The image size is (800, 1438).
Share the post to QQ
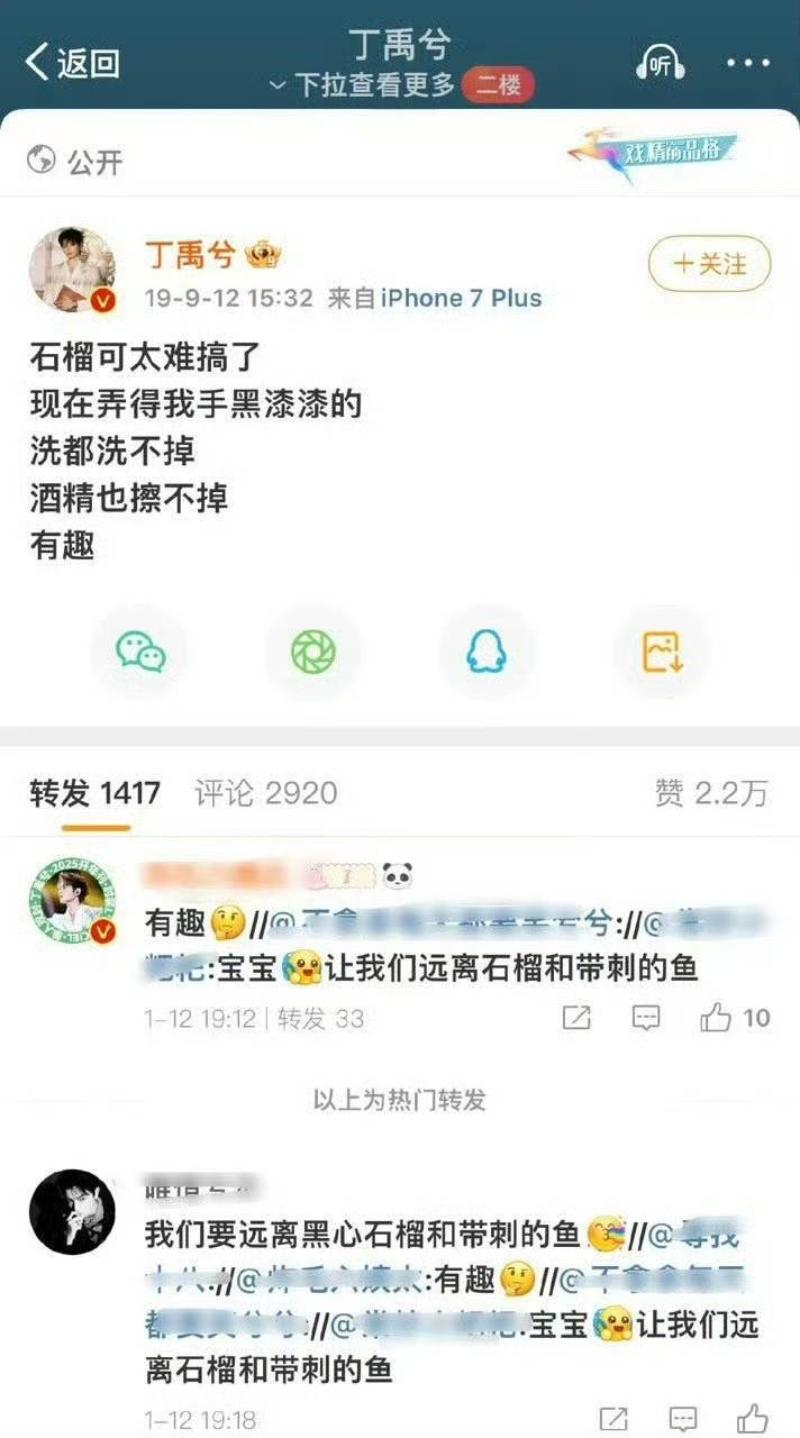(x=487, y=651)
